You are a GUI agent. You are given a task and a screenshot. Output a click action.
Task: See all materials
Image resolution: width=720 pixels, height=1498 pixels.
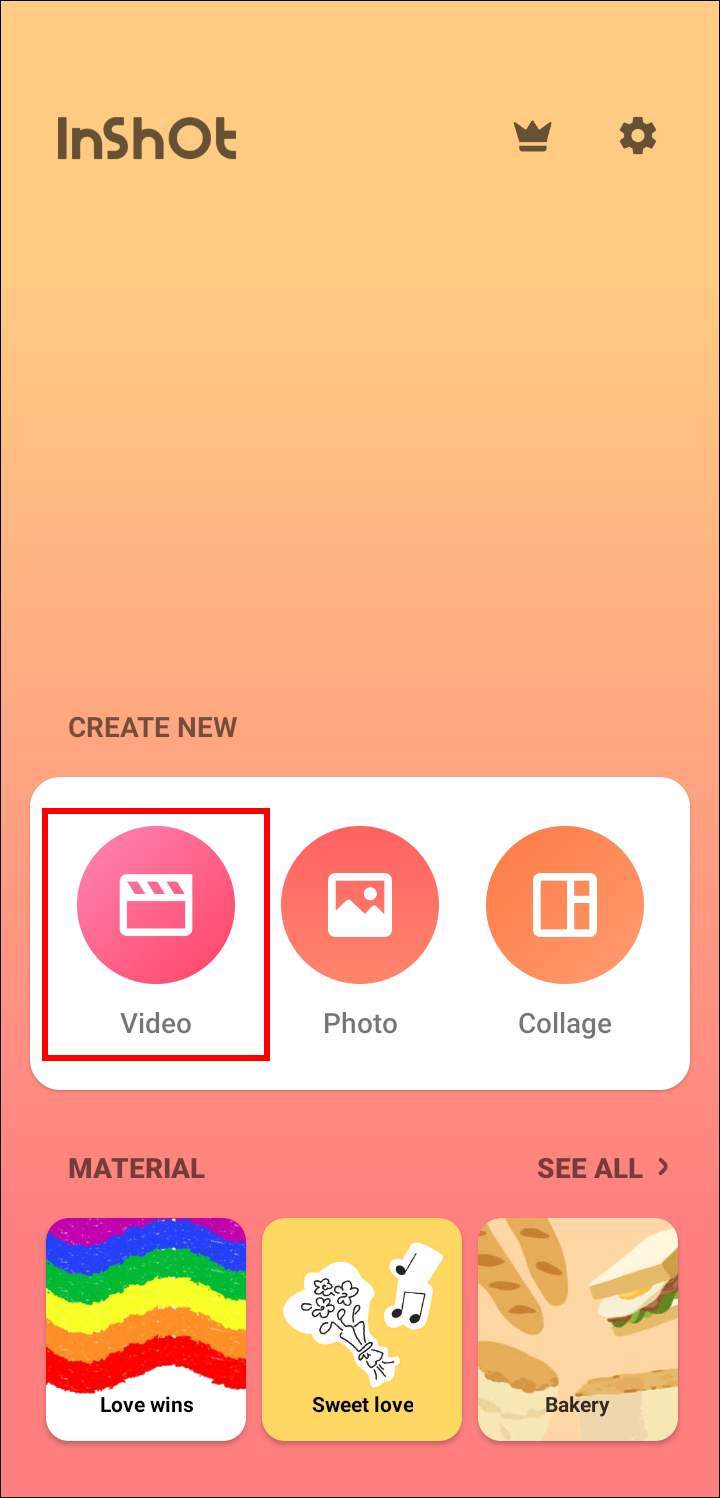click(602, 1168)
